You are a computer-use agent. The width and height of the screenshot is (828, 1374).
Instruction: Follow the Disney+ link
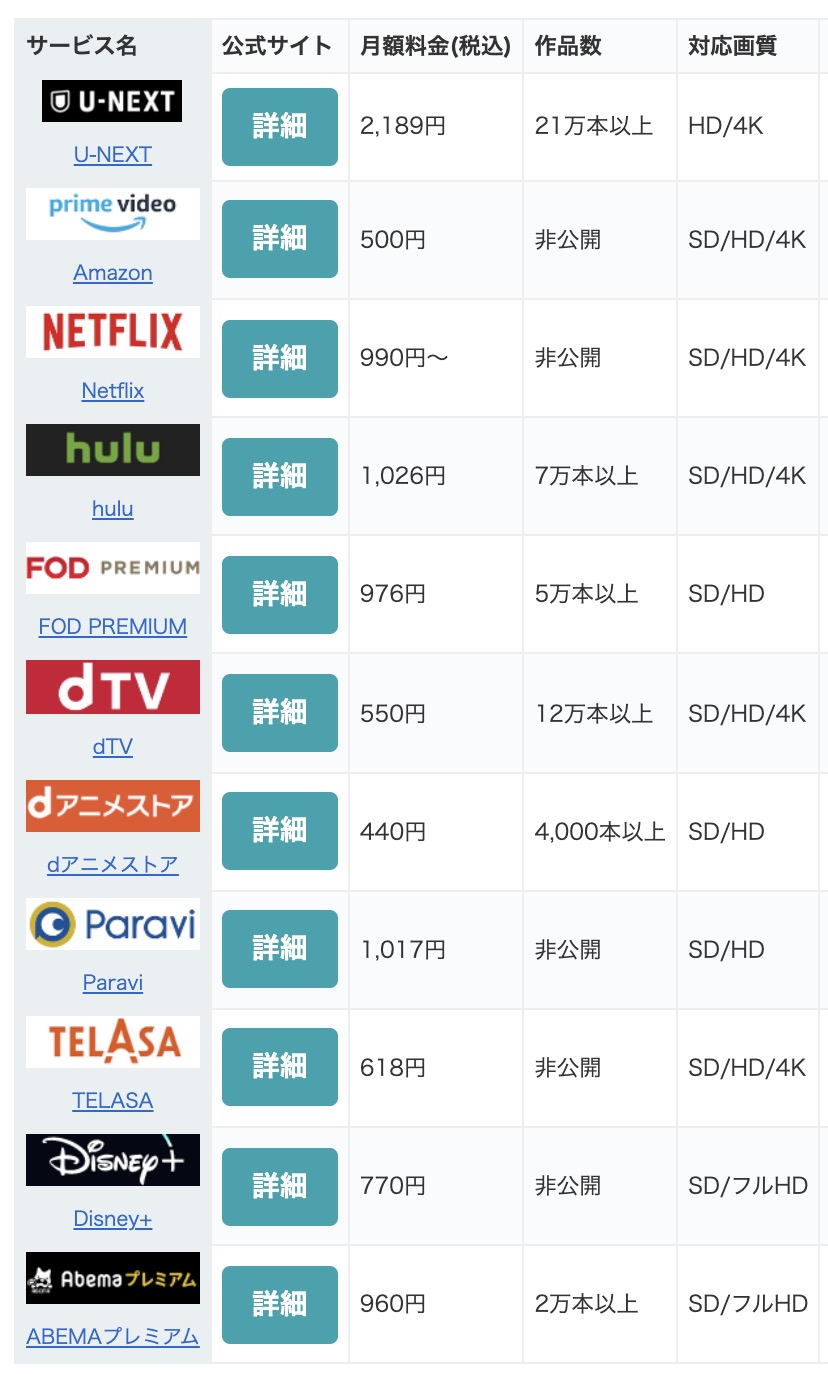[x=113, y=1219]
